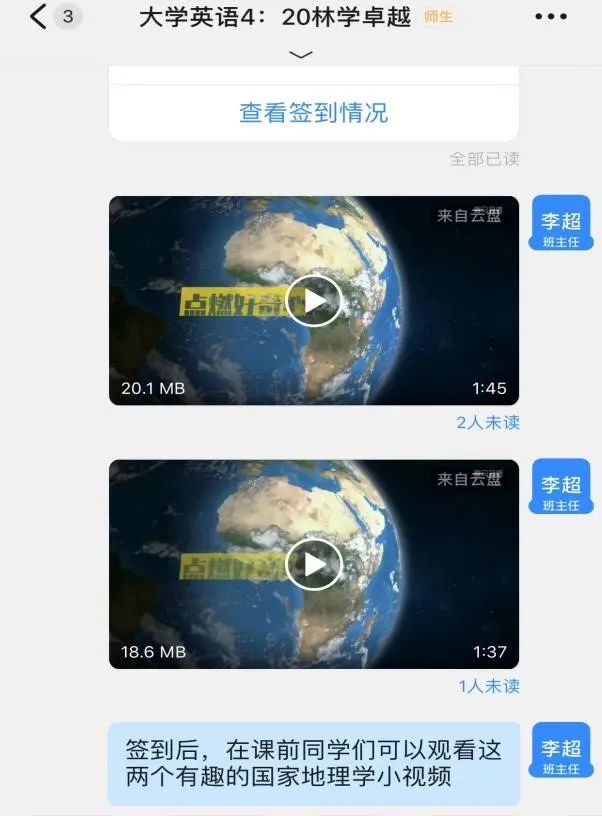Open the three-dot overflow menu

[x=551, y=17]
